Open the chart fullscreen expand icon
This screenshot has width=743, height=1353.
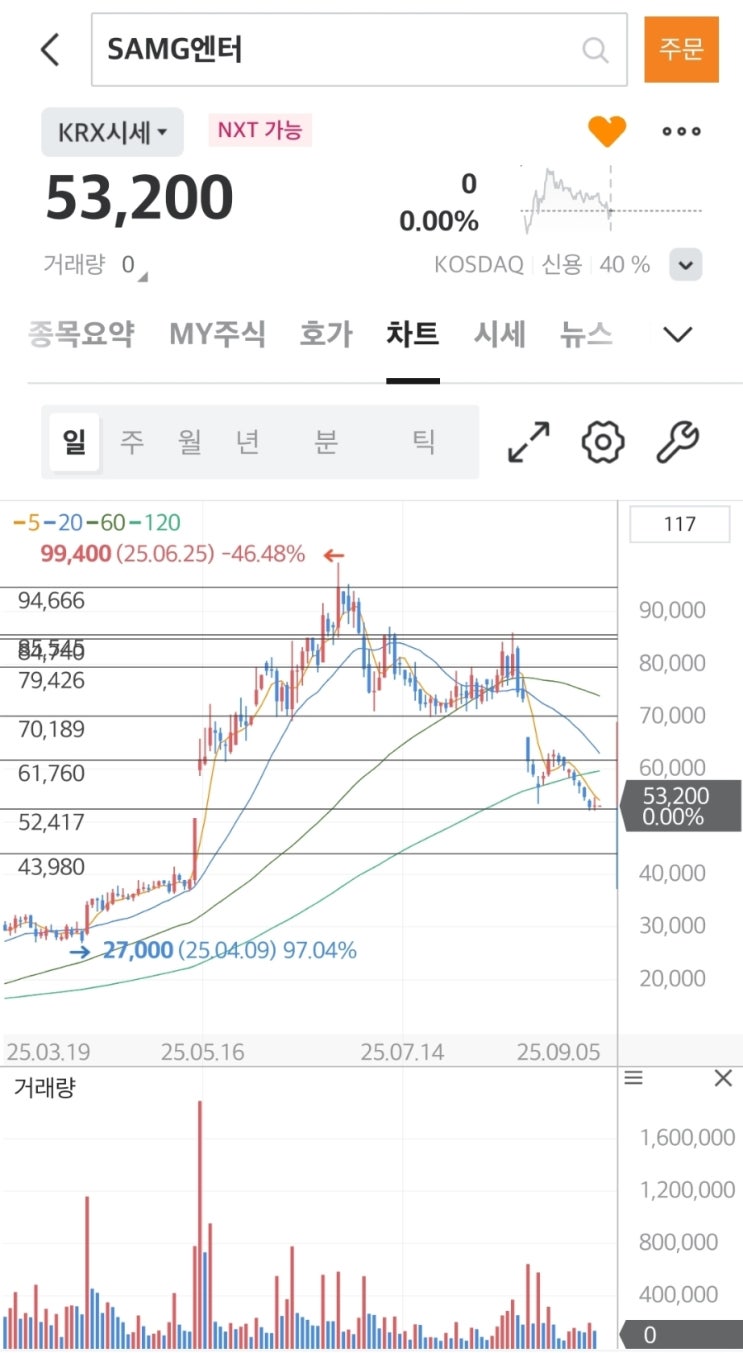click(x=527, y=440)
